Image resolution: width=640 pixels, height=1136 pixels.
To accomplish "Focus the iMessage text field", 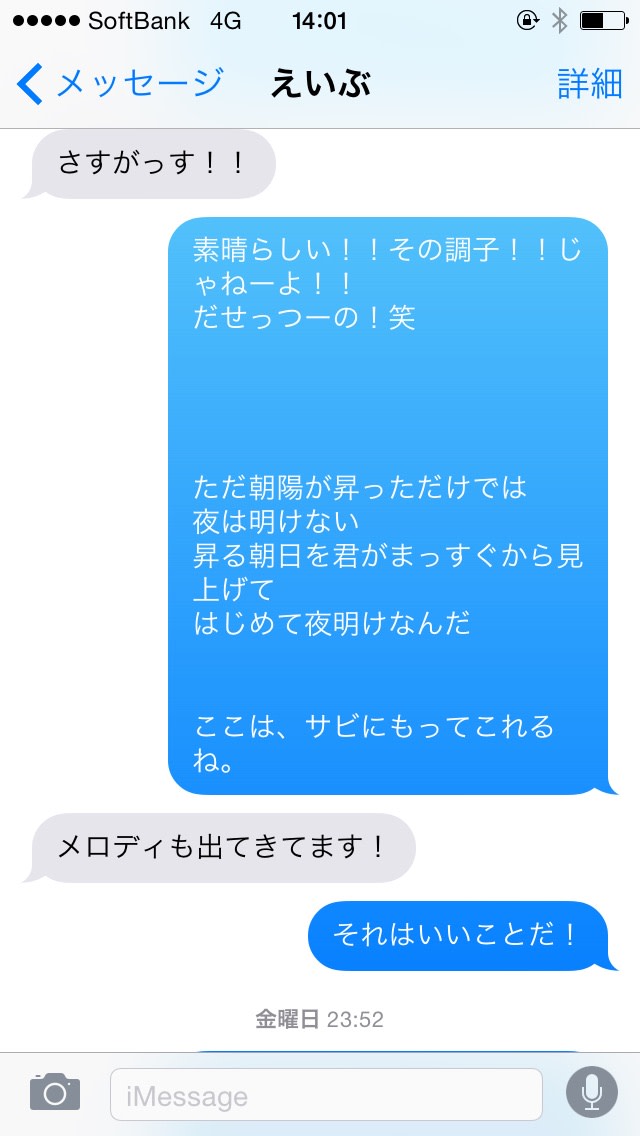I will (x=326, y=1095).
